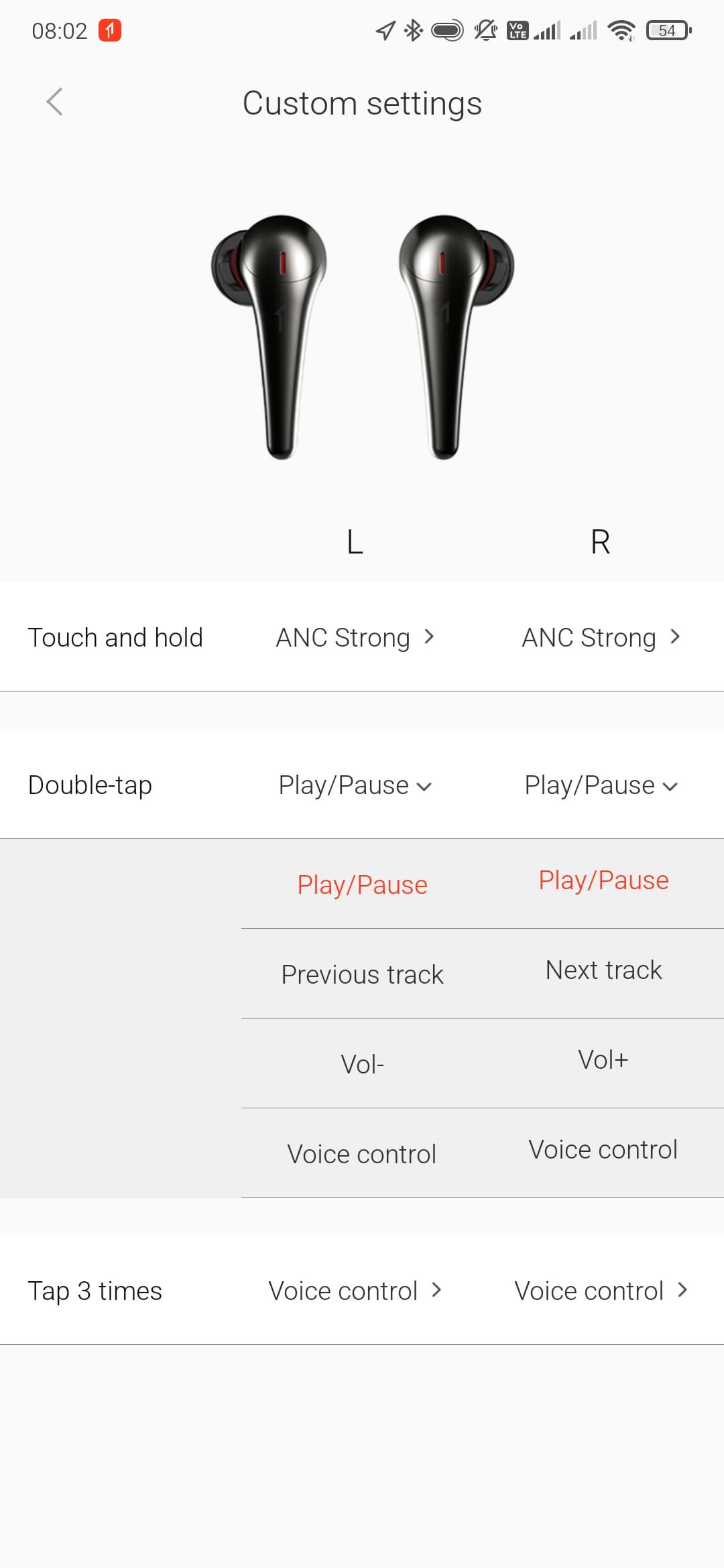Pick Voice control in right double-tap list
Image resolution: width=724 pixels, height=1568 pixels.
point(603,1150)
